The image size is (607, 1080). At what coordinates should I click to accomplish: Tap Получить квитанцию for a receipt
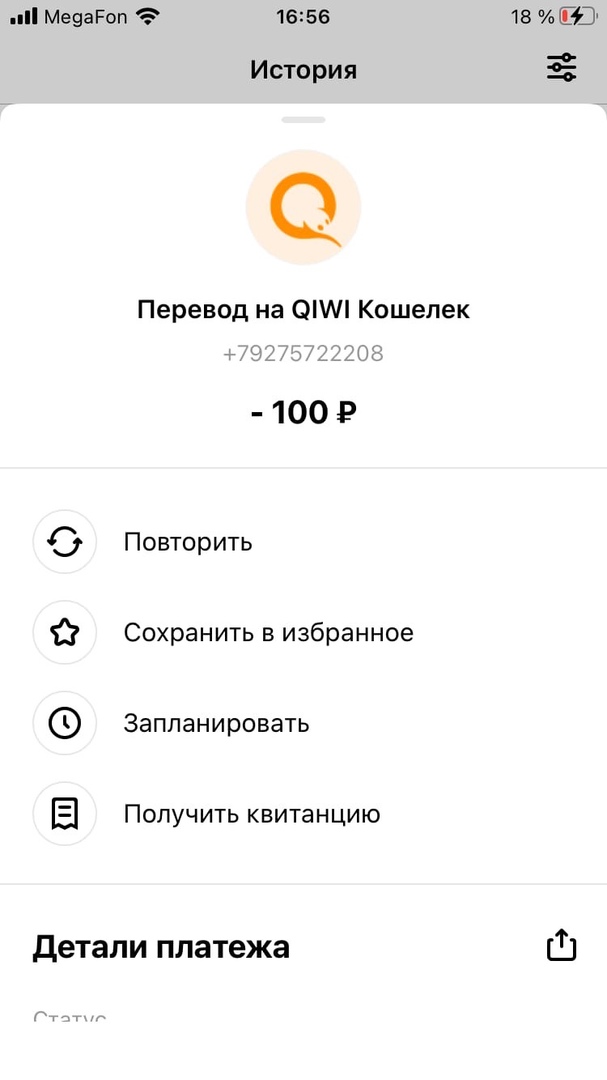[x=251, y=814]
